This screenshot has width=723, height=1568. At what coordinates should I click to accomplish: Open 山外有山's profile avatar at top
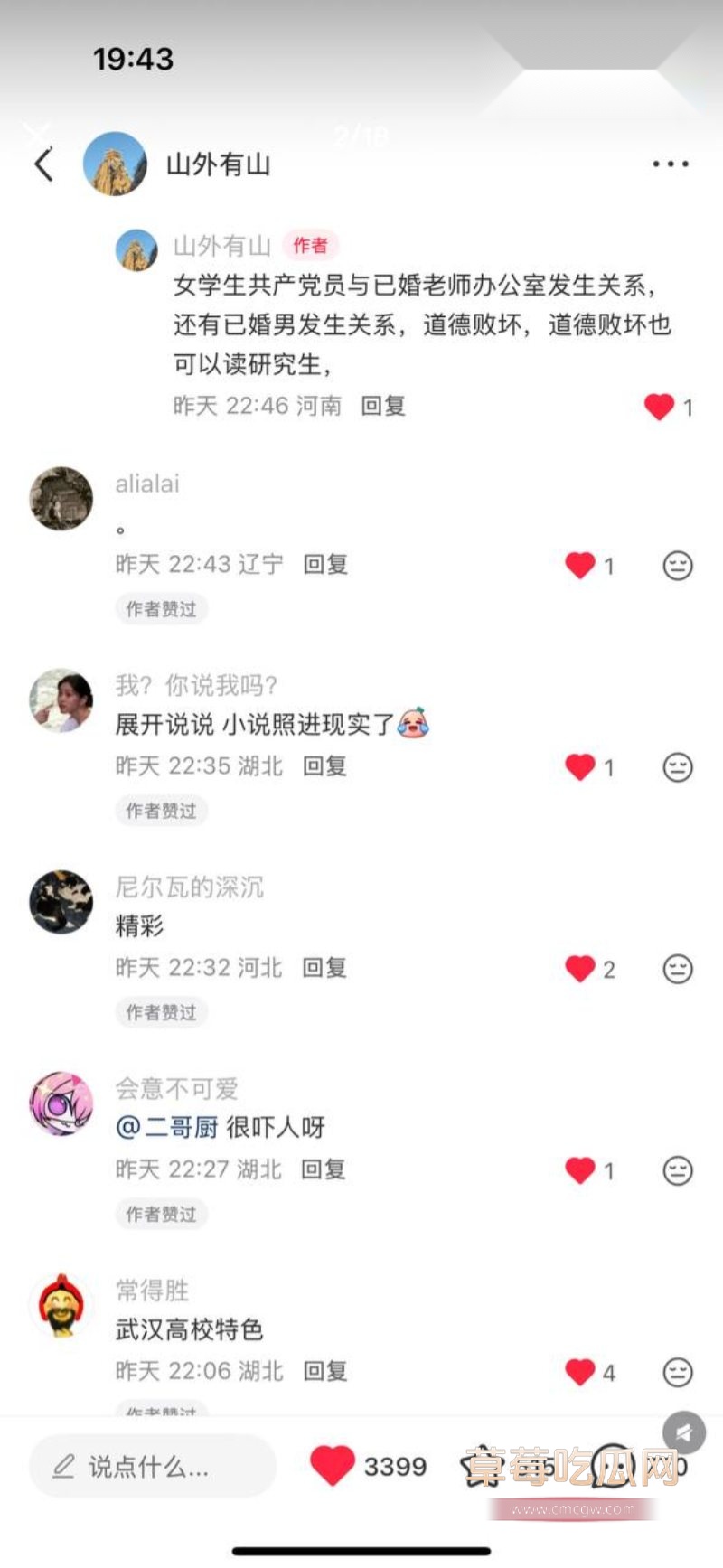tap(115, 164)
